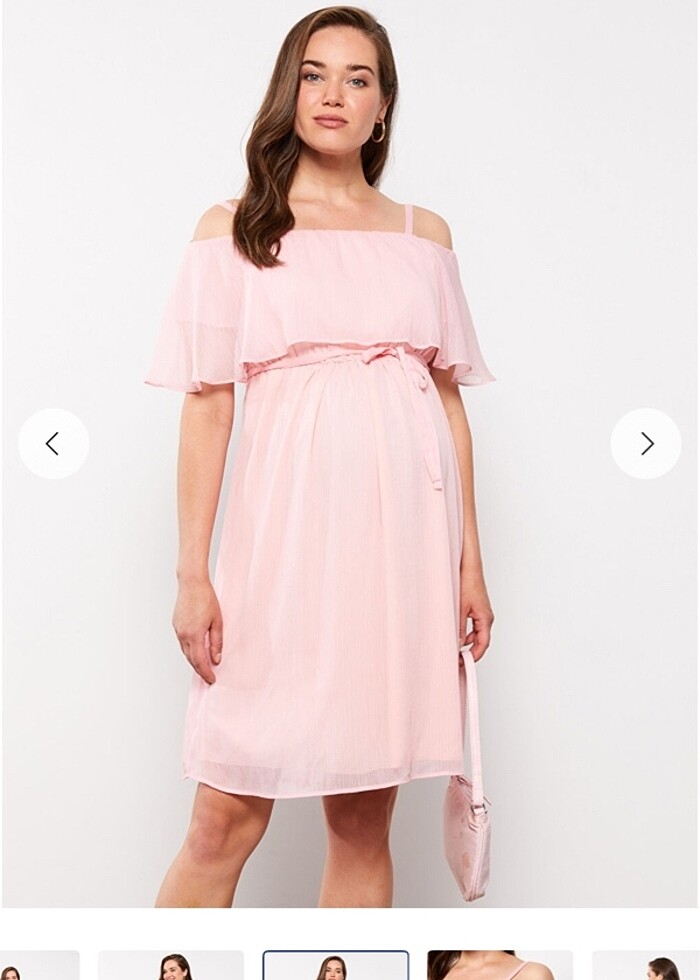Select the highlighted thumbnail with blue outline

click(335, 966)
